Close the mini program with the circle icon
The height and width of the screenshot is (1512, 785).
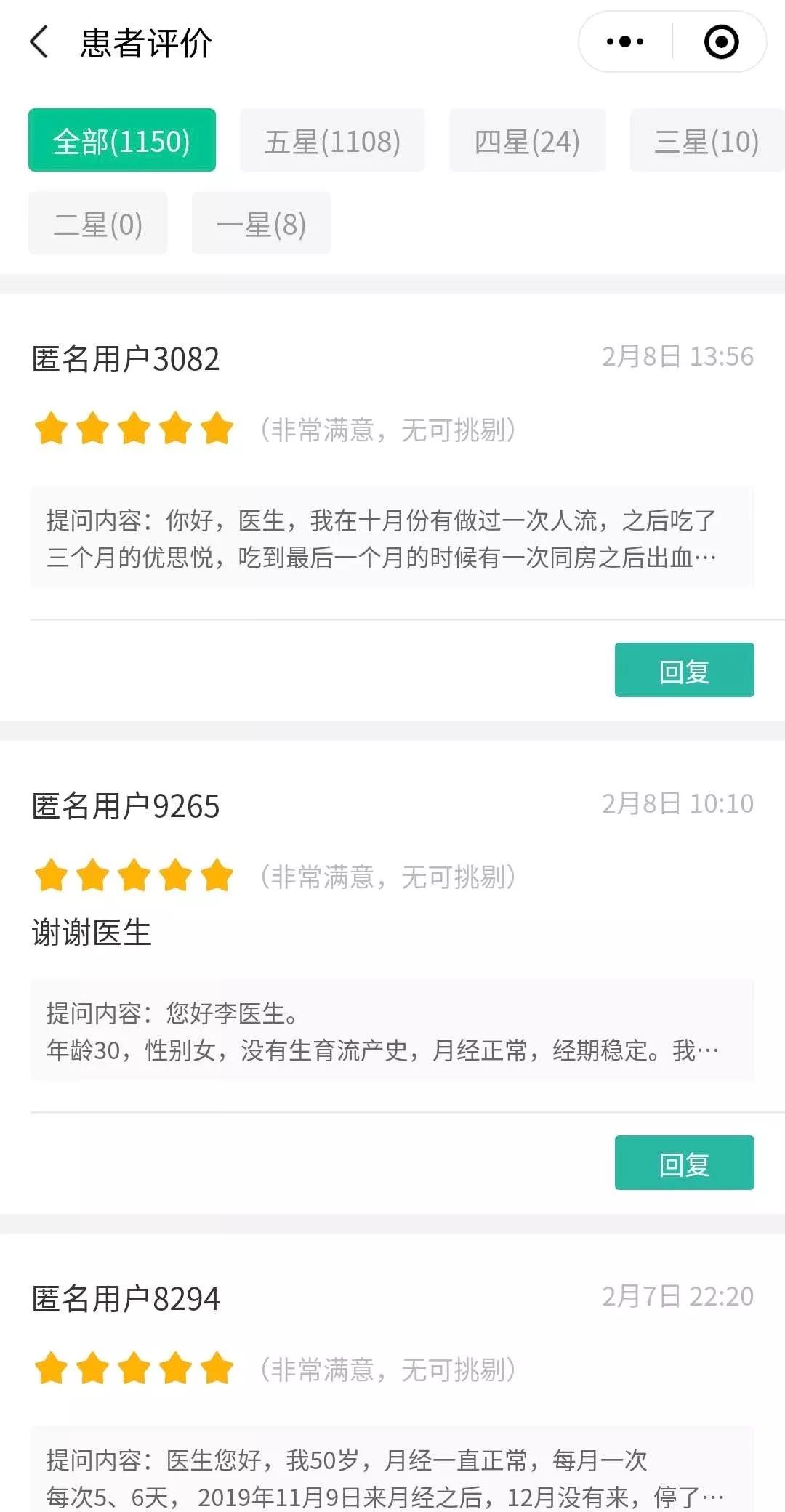tap(721, 42)
